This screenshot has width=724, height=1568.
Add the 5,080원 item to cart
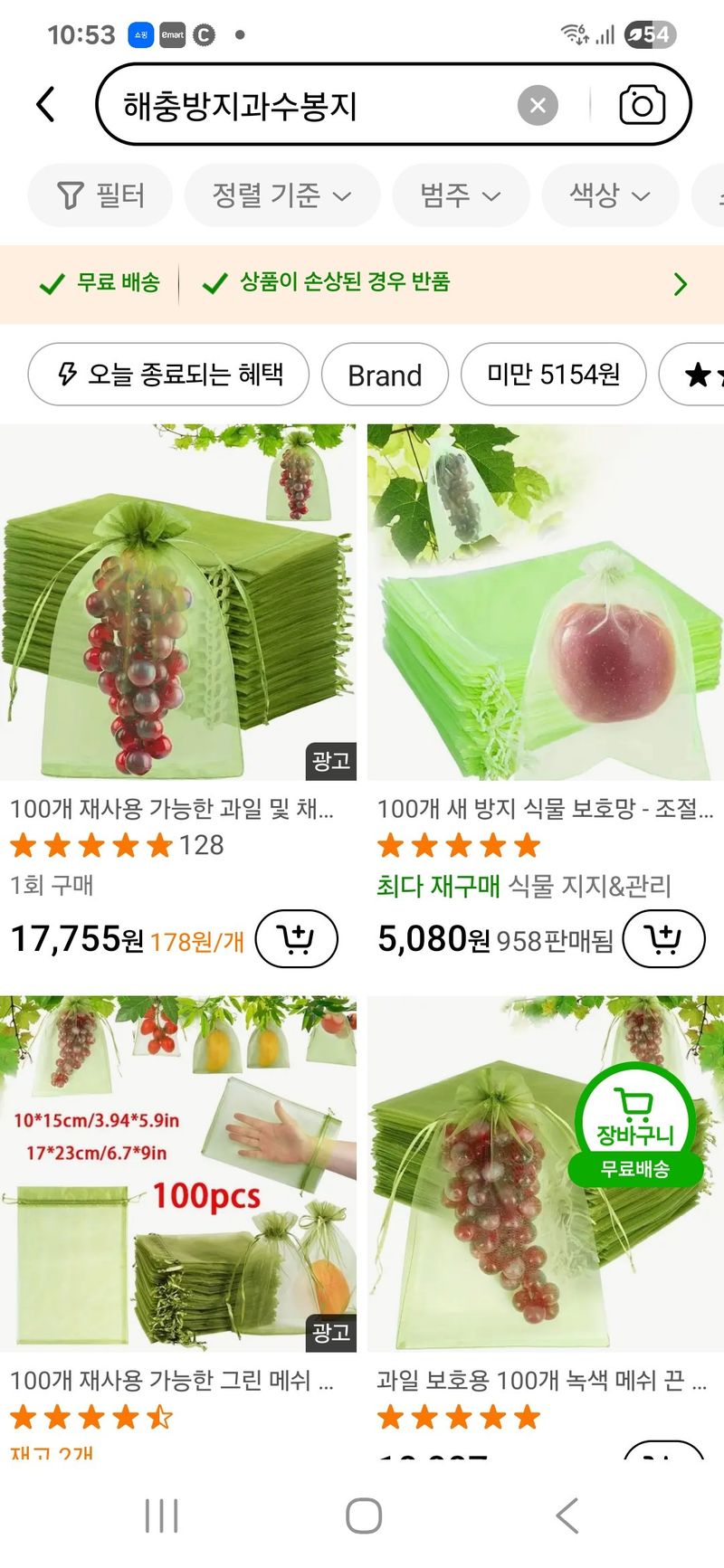coord(664,939)
